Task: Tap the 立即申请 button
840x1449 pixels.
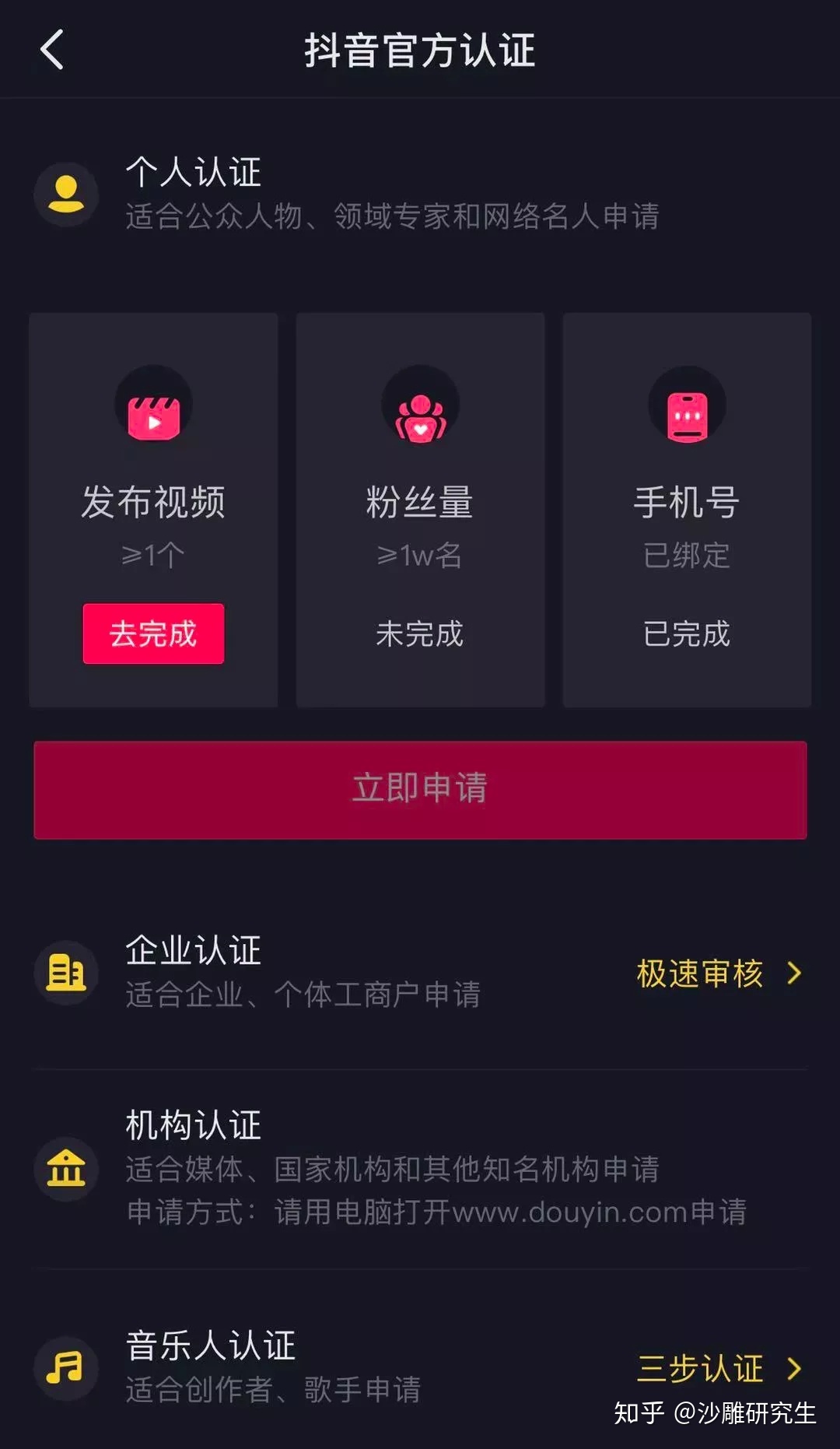Action: pos(420,789)
